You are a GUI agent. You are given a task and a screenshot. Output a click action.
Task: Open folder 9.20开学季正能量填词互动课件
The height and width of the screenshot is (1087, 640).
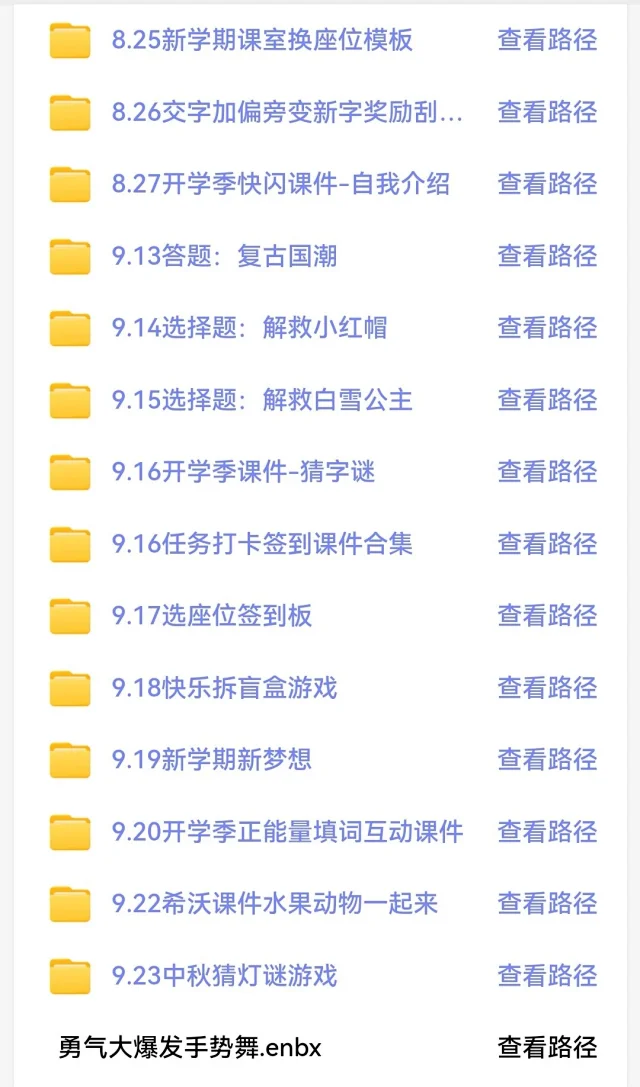(x=287, y=832)
